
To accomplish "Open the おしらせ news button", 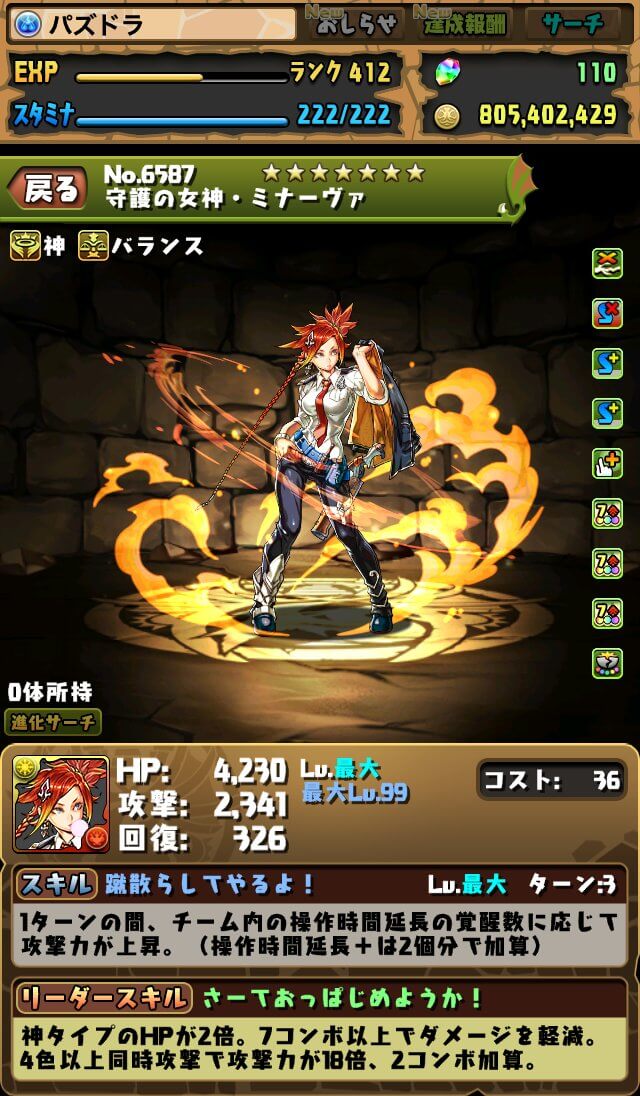I will 356,24.
